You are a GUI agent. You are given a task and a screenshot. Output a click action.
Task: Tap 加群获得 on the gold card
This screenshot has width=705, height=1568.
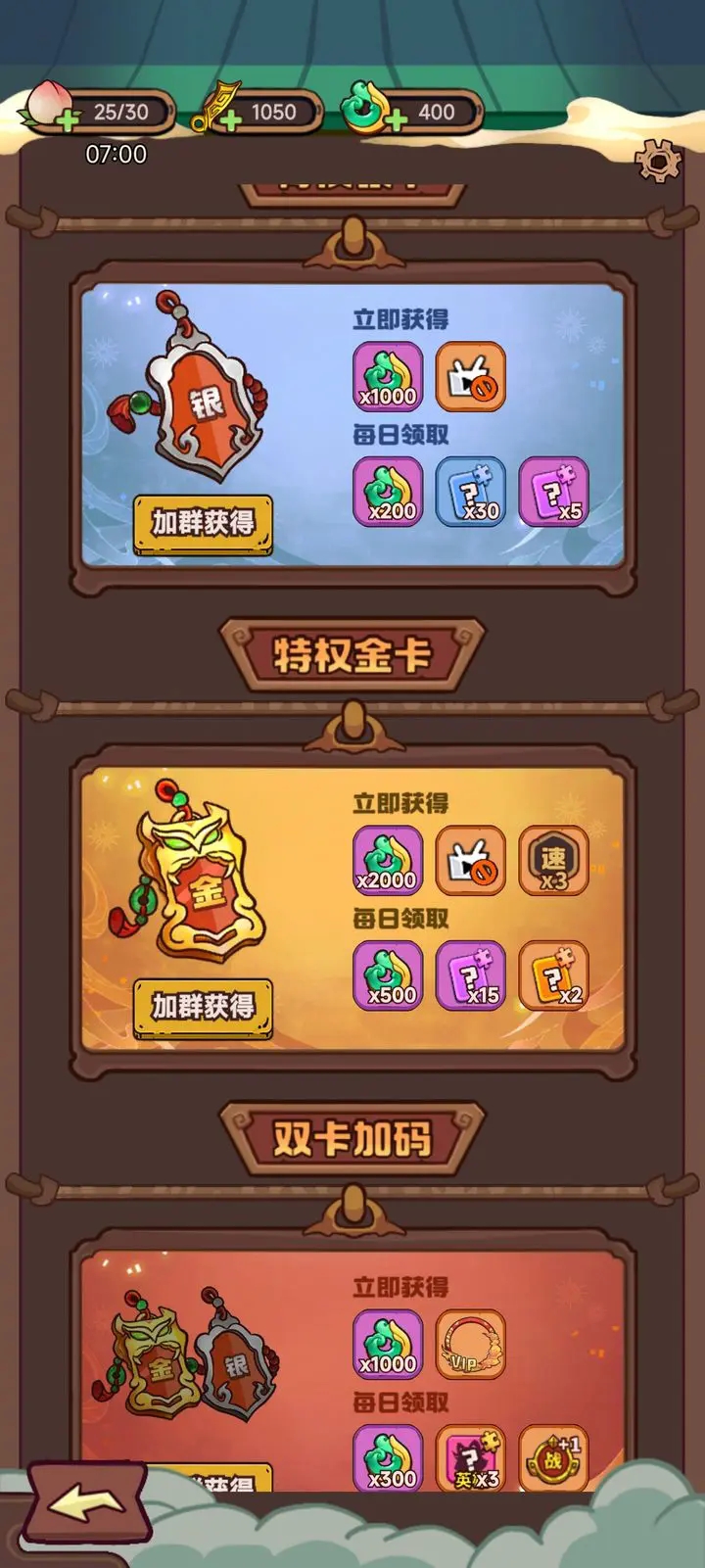click(x=203, y=1007)
